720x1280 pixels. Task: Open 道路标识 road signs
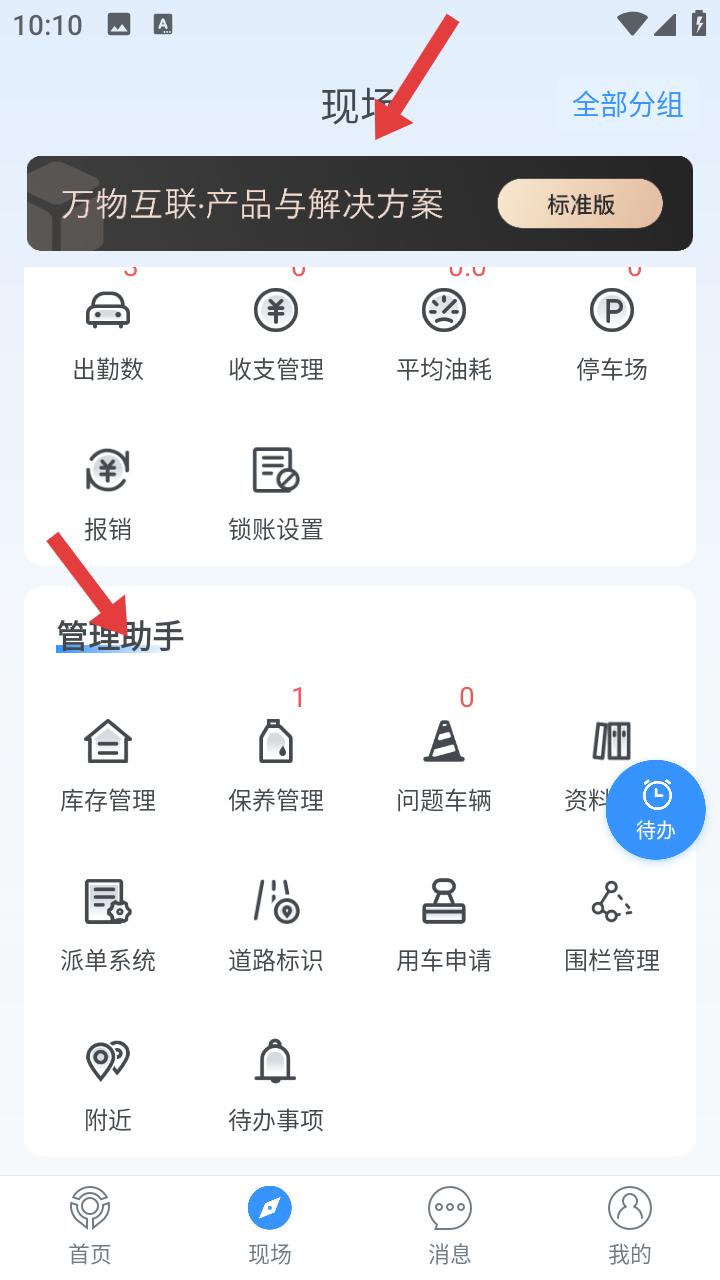[276, 927]
